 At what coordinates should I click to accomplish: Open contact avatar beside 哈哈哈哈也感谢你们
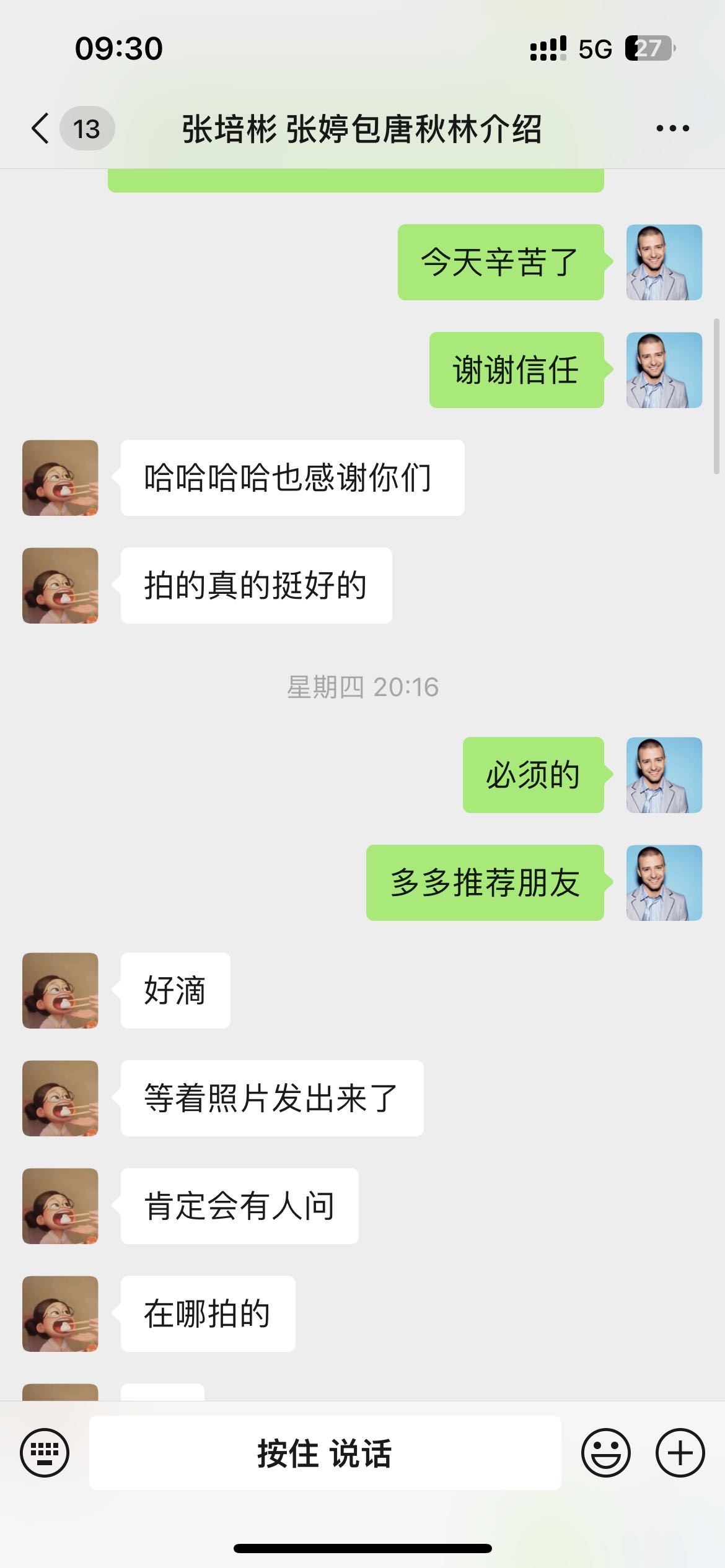pos(60,477)
